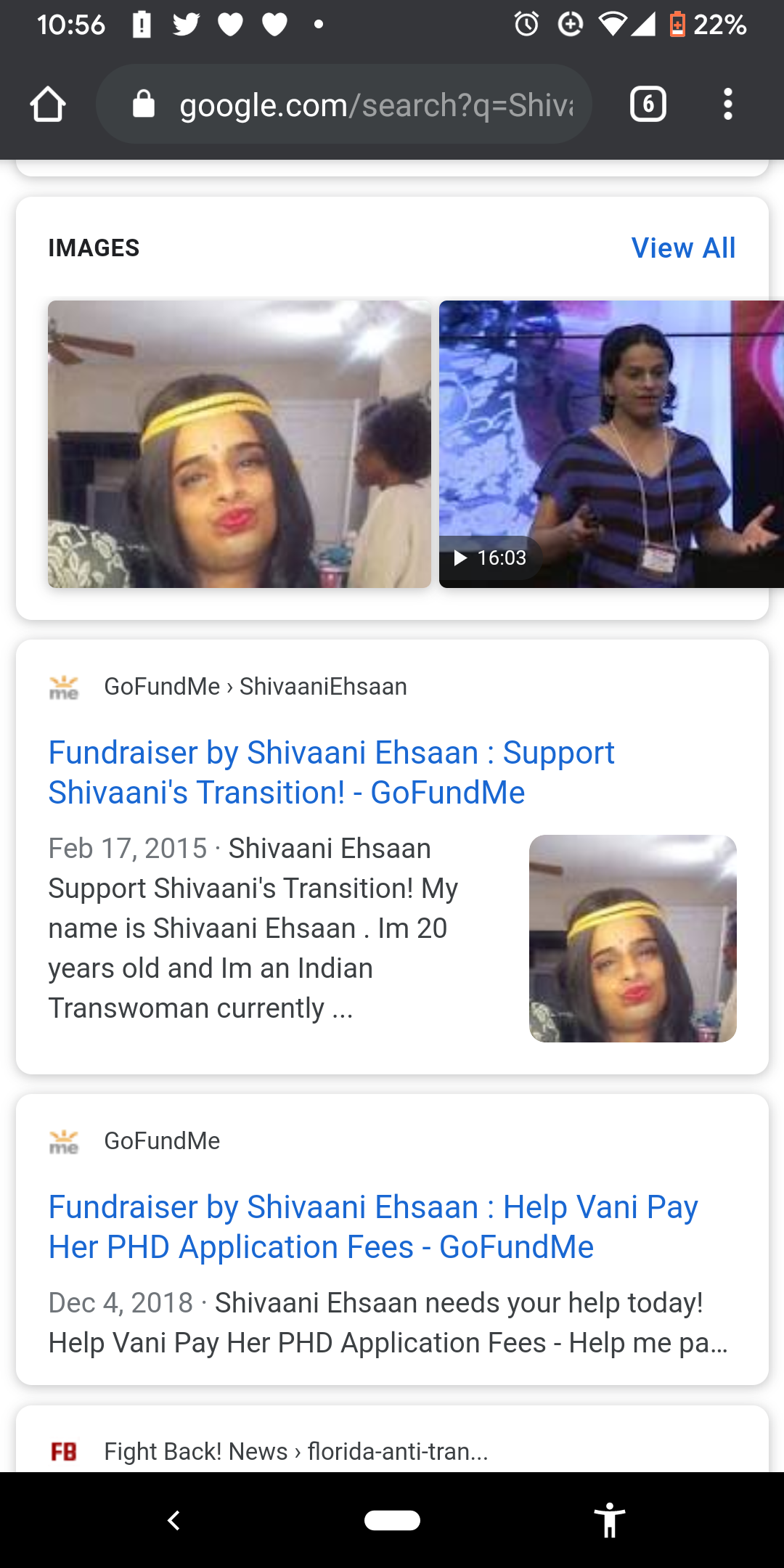784x1568 pixels.
Task: Open the thumbnail beside the Transition fundraiser
Action: point(632,939)
